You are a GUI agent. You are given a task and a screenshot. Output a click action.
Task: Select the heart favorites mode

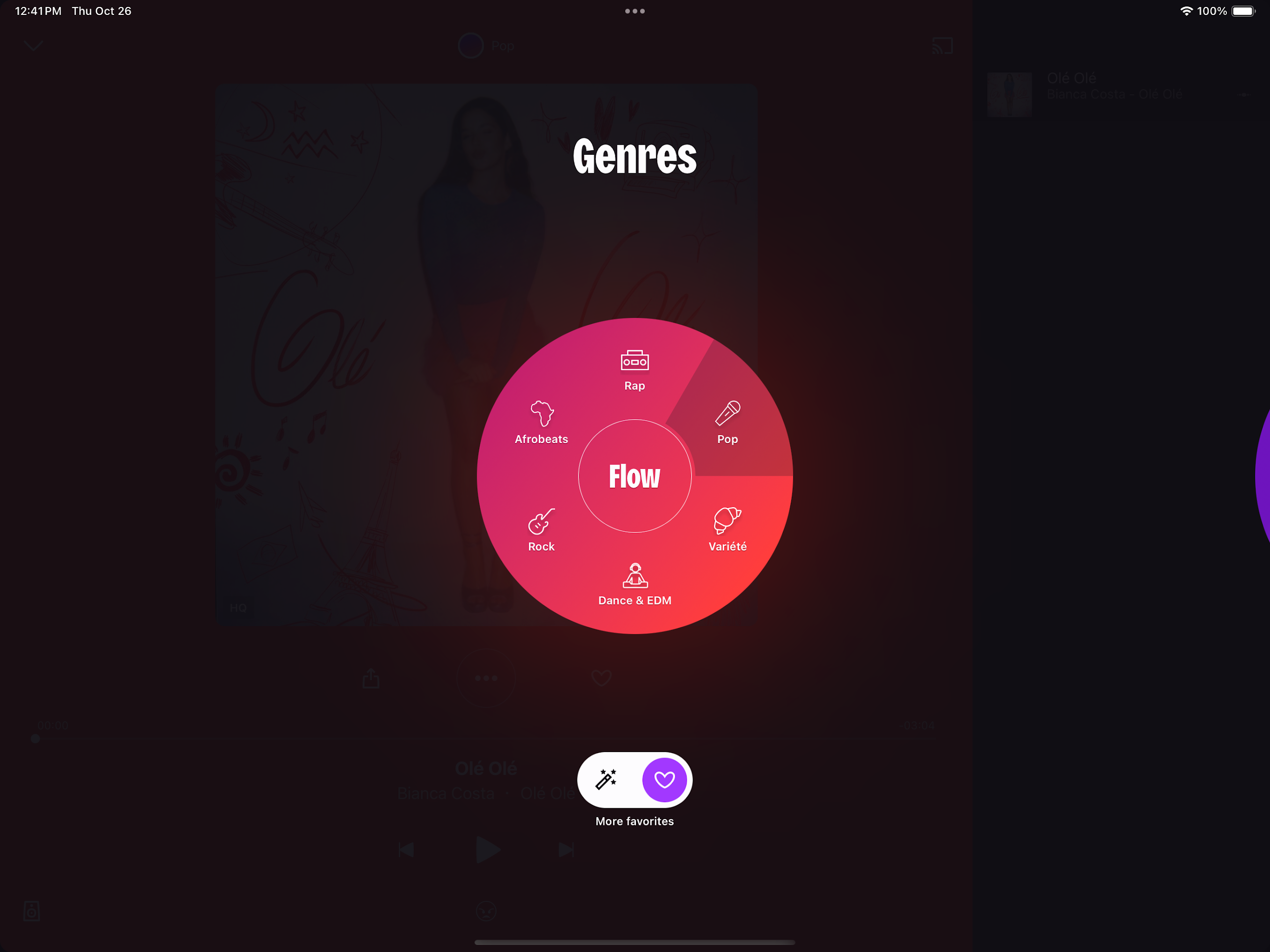click(x=664, y=779)
